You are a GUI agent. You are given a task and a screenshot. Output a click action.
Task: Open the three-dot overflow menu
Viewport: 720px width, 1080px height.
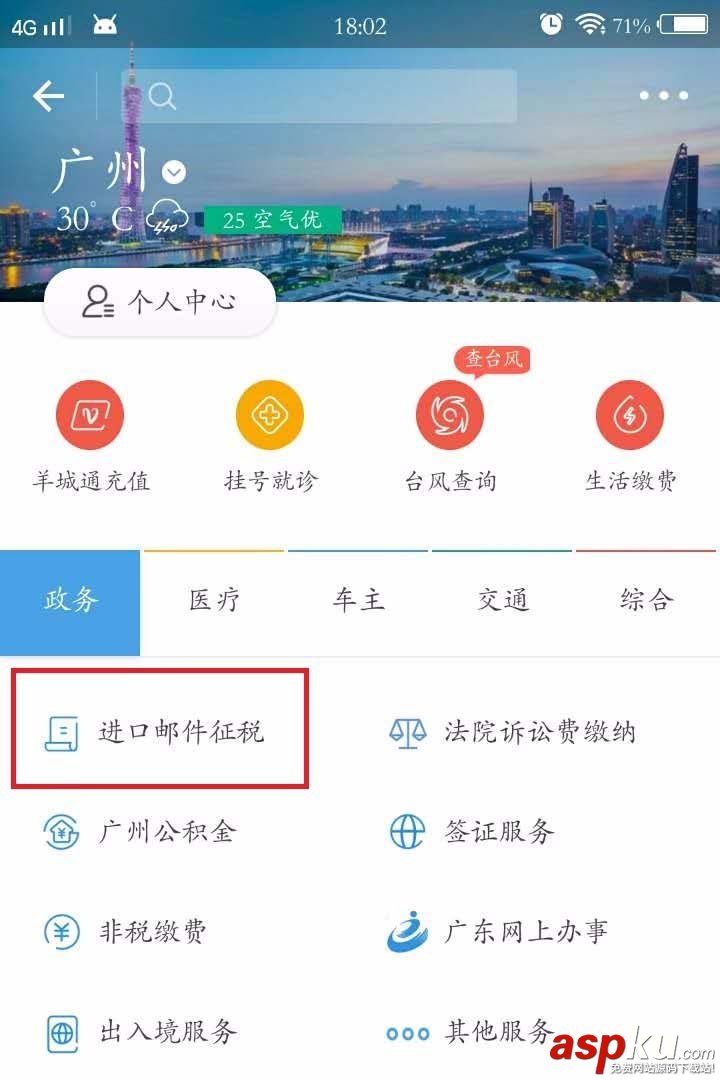click(x=664, y=96)
